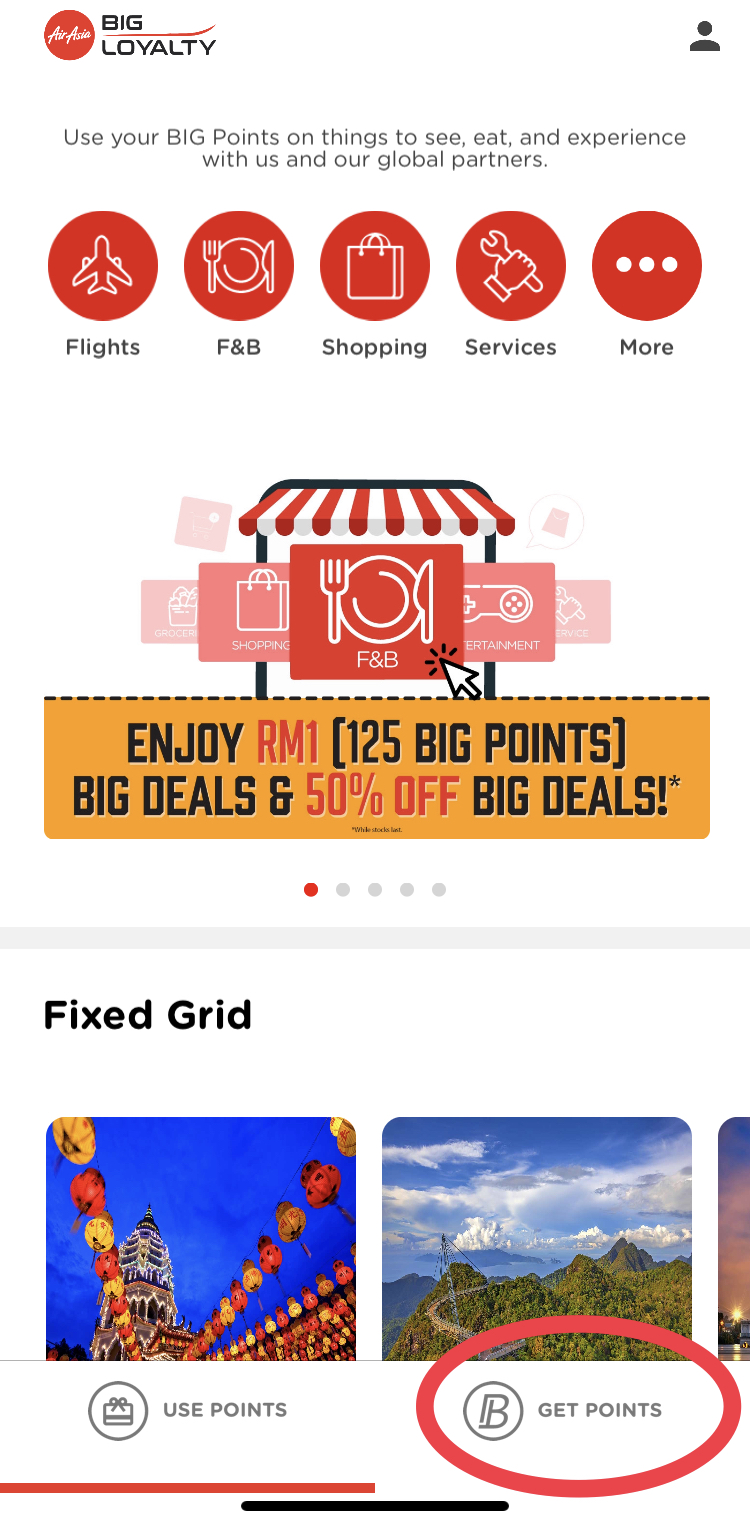Open the F&B category
This screenshot has height=1527, width=750.
coord(239,266)
